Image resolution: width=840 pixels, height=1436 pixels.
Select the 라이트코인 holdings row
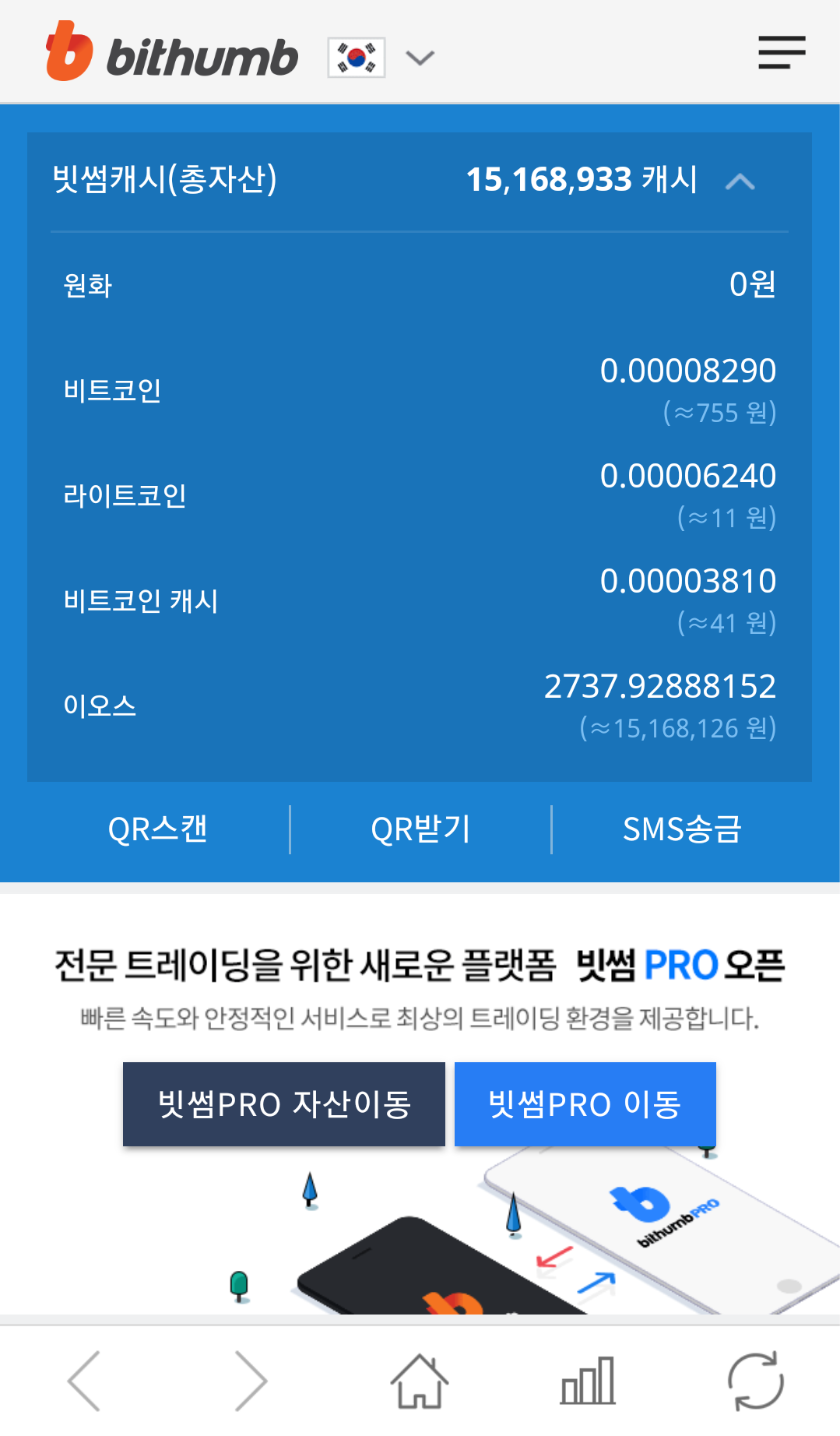pyautogui.click(x=420, y=493)
